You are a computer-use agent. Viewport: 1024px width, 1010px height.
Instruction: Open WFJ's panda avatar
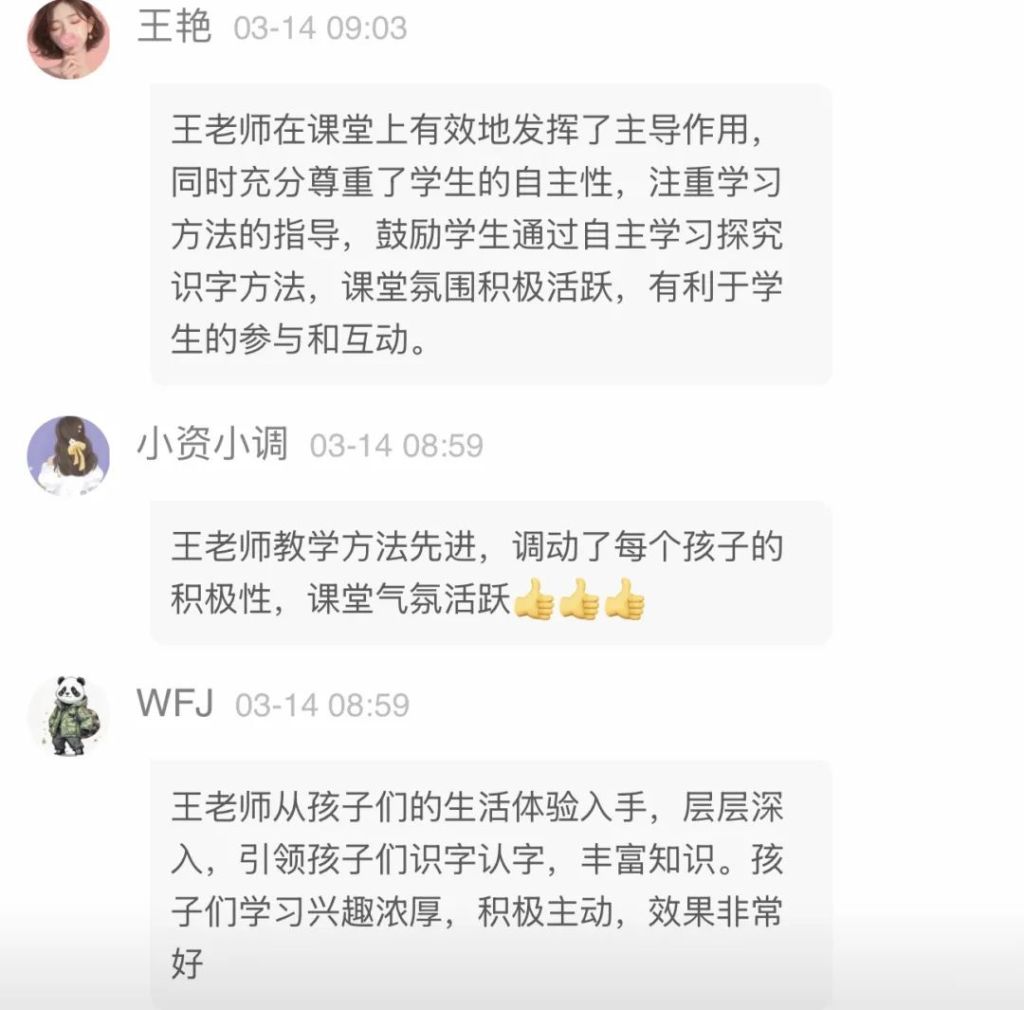click(68, 715)
